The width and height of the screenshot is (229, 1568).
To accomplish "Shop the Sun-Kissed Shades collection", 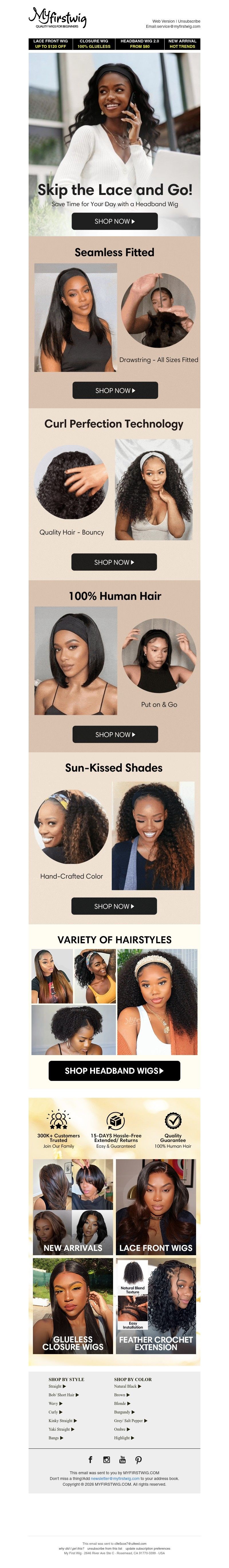I will [114, 906].
